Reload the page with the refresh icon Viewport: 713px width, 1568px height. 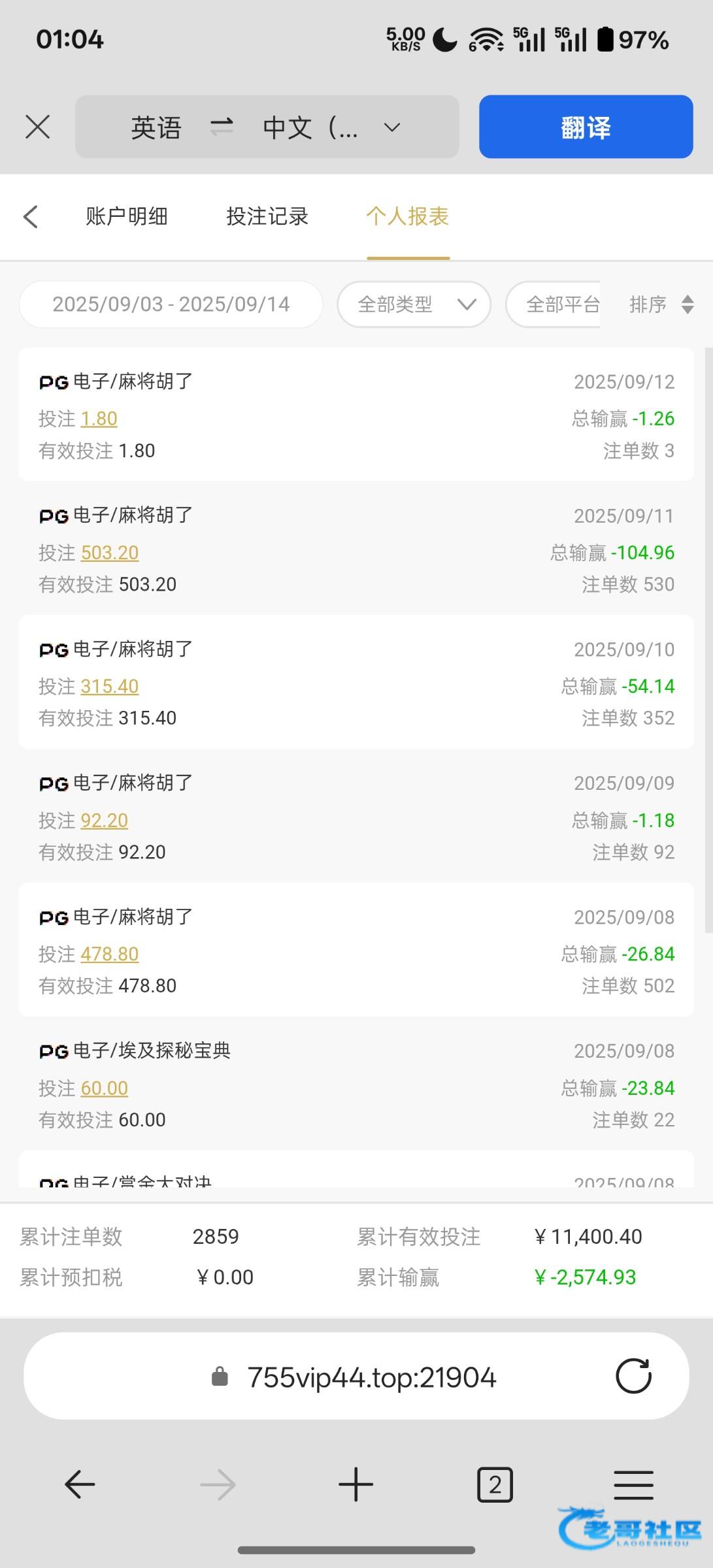pos(633,1377)
